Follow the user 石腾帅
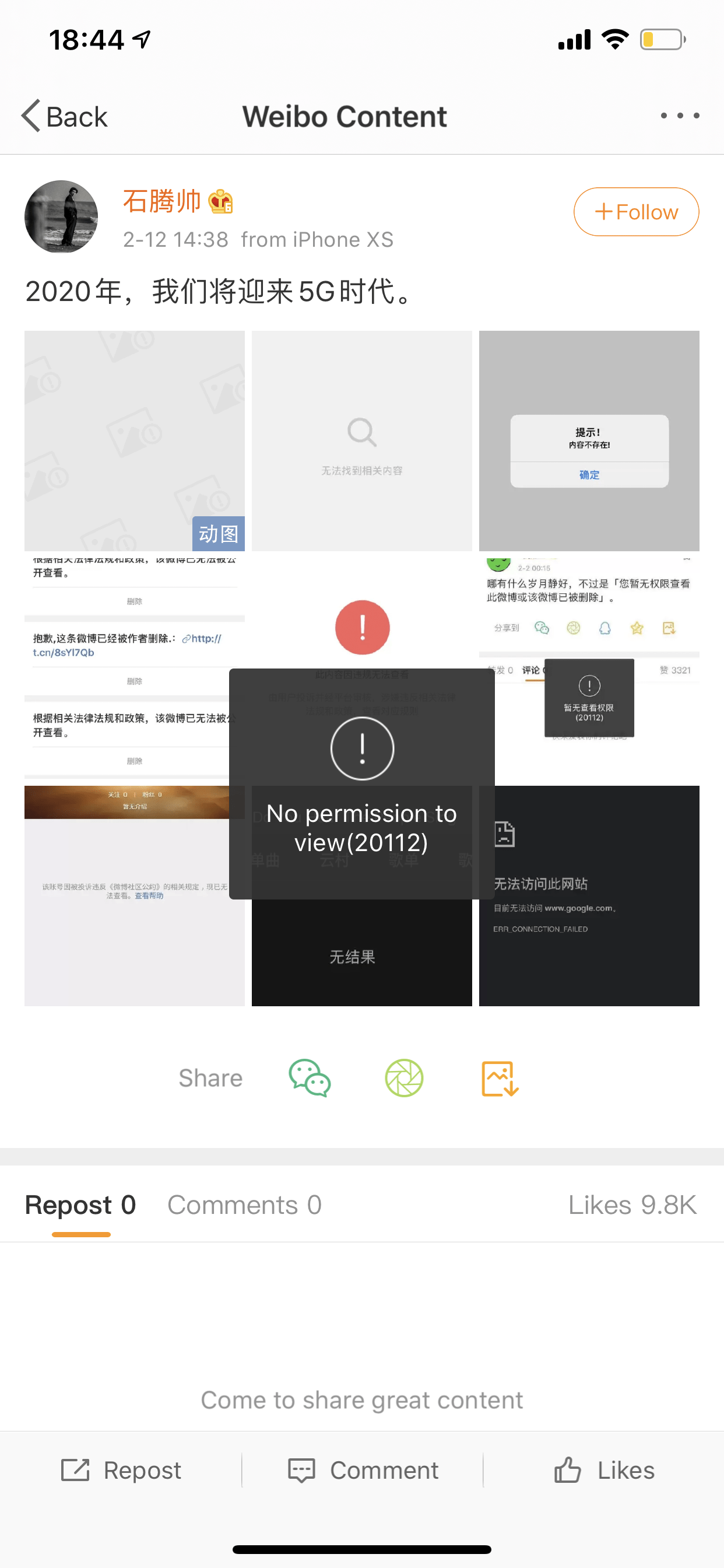Image resolution: width=724 pixels, height=1568 pixels. coord(636,212)
